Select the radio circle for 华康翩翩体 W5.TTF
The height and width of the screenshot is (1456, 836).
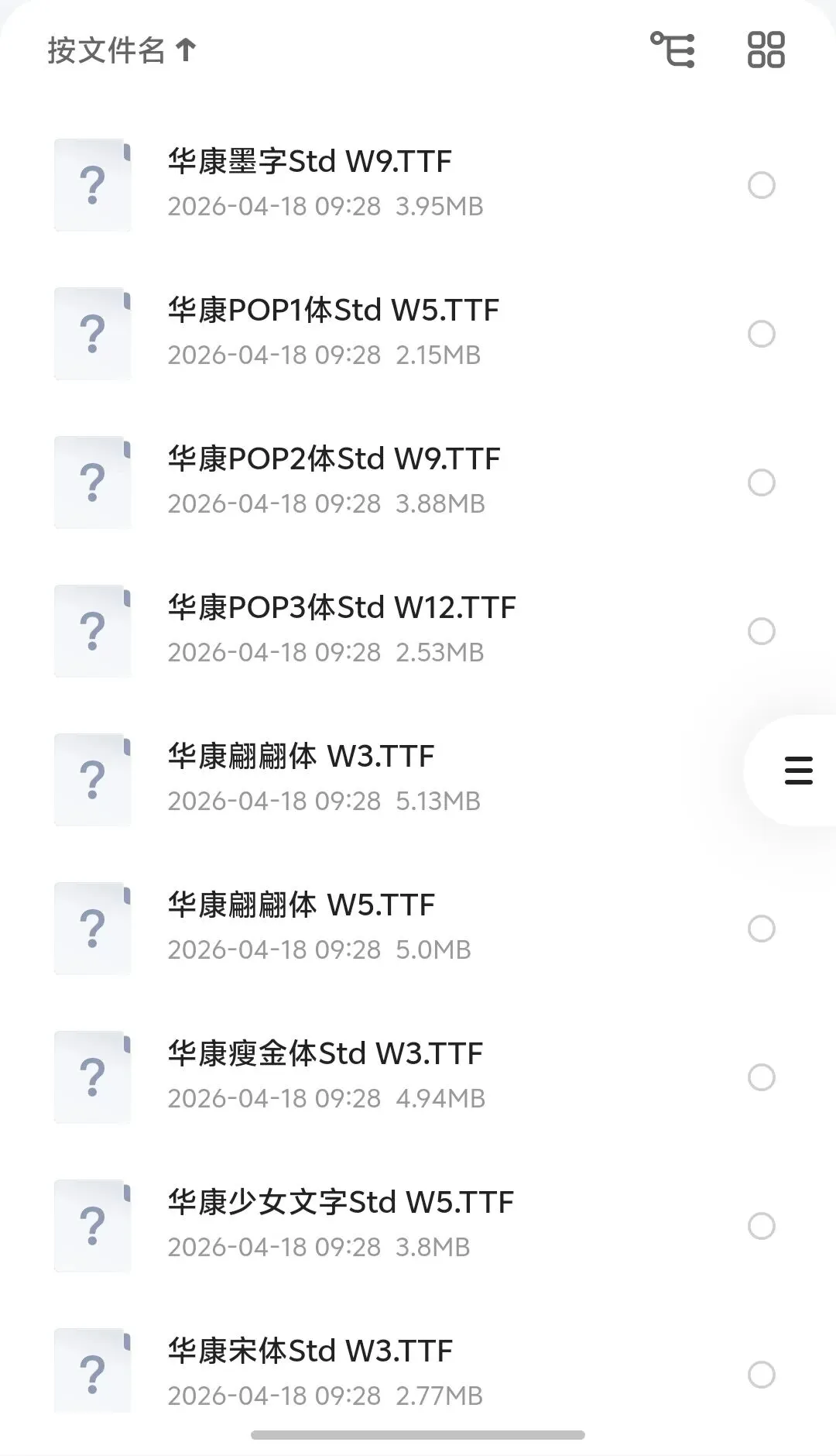[761, 929]
